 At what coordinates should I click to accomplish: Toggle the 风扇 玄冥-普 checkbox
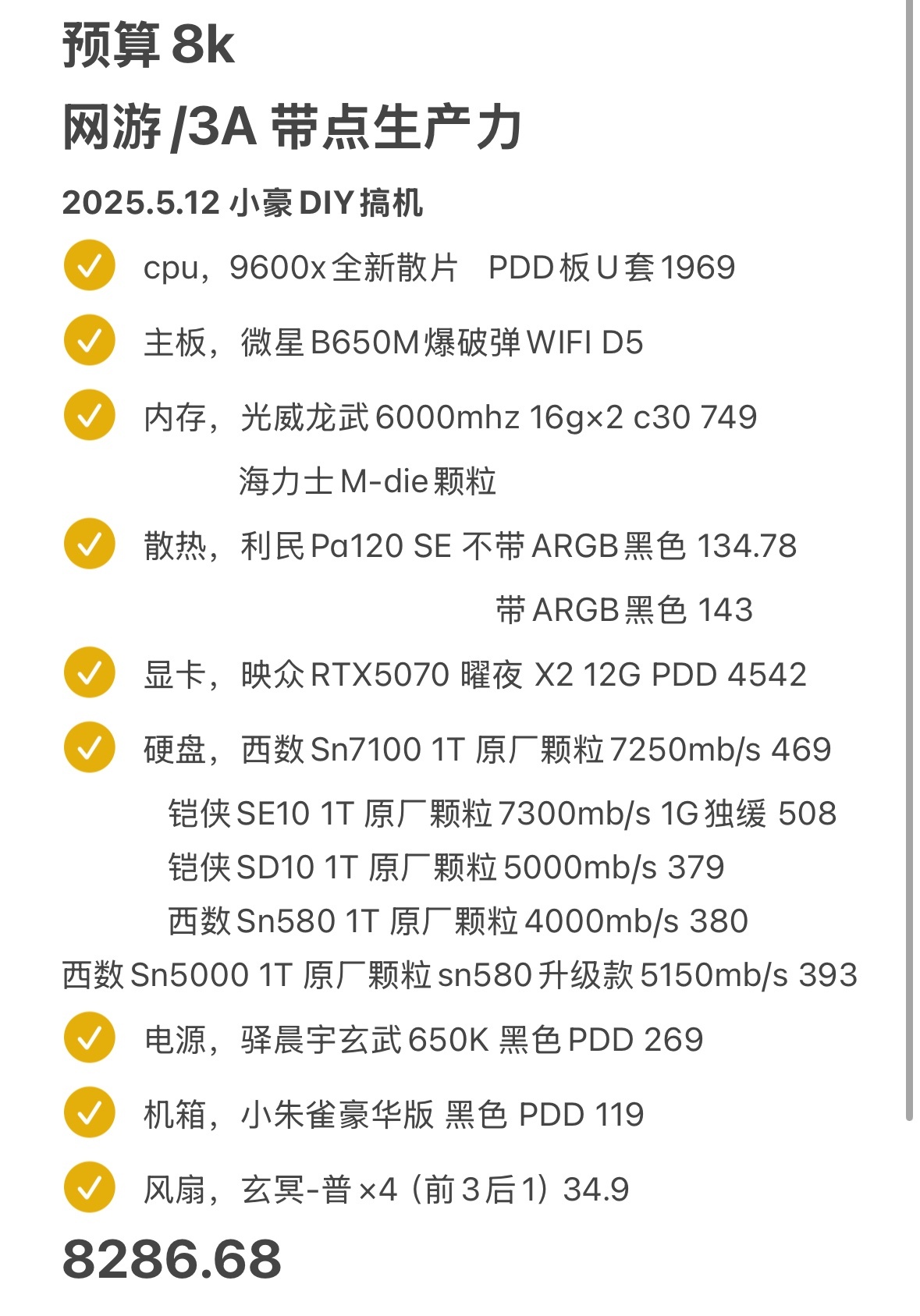(x=89, y=1188)
